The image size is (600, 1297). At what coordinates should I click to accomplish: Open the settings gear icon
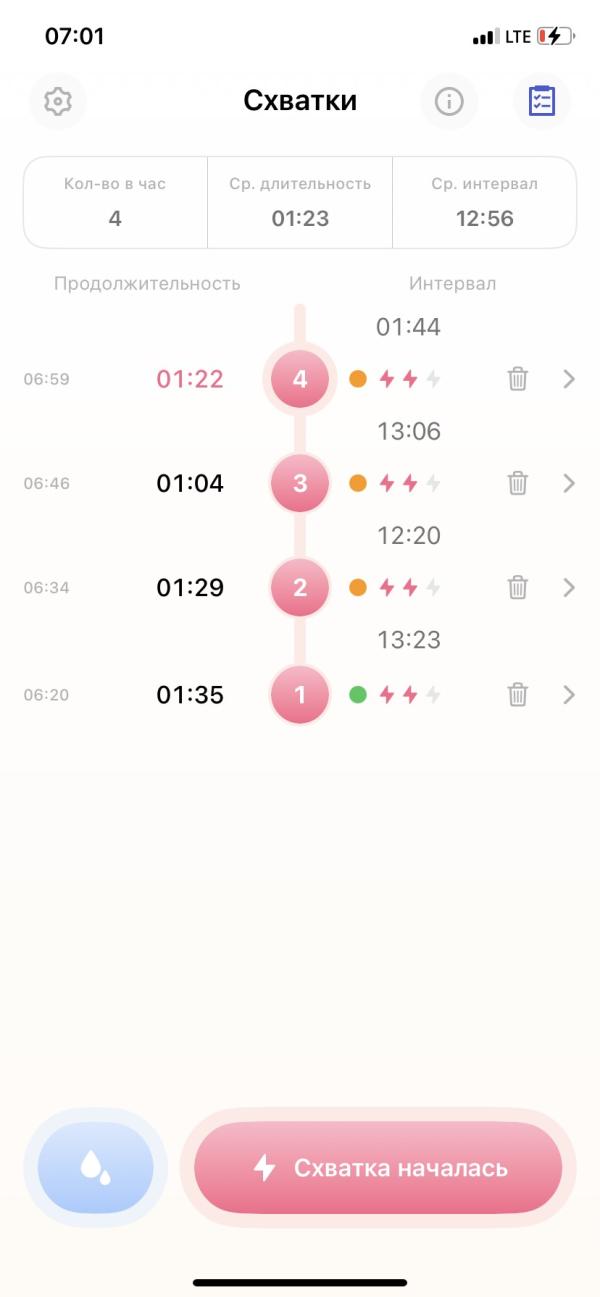click(58, 101)
